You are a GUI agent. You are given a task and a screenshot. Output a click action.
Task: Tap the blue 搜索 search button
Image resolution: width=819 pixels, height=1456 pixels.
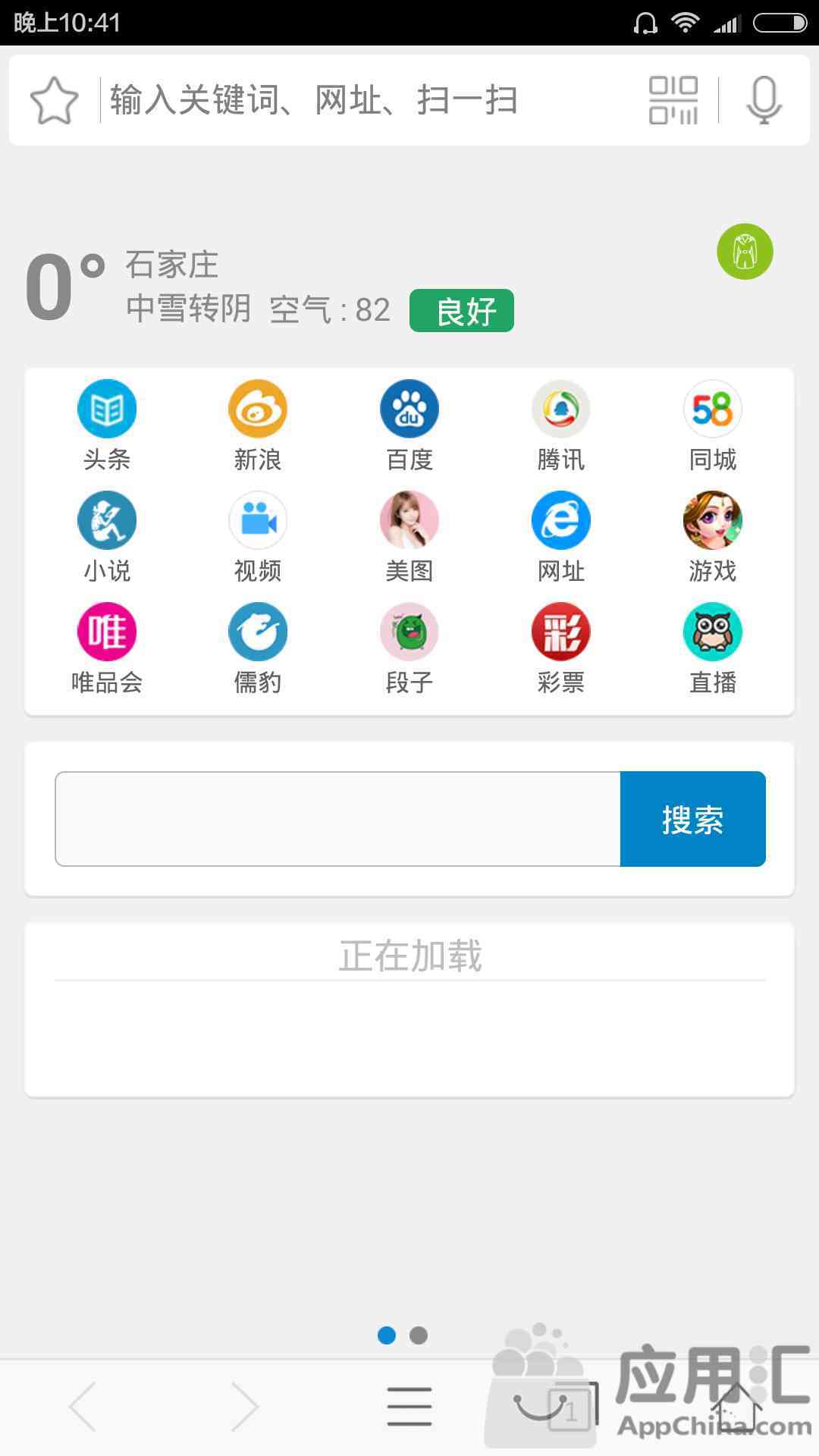(x=692, y=819)
